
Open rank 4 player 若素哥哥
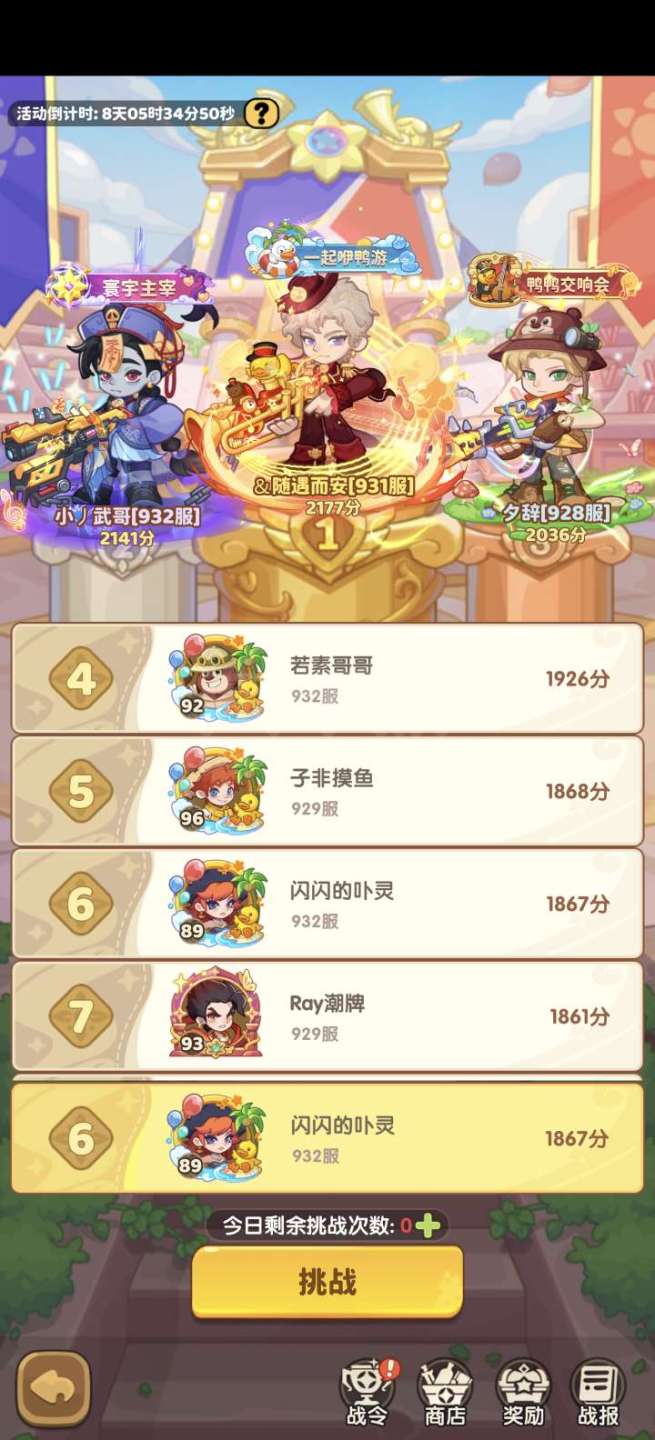pos(327,679)
